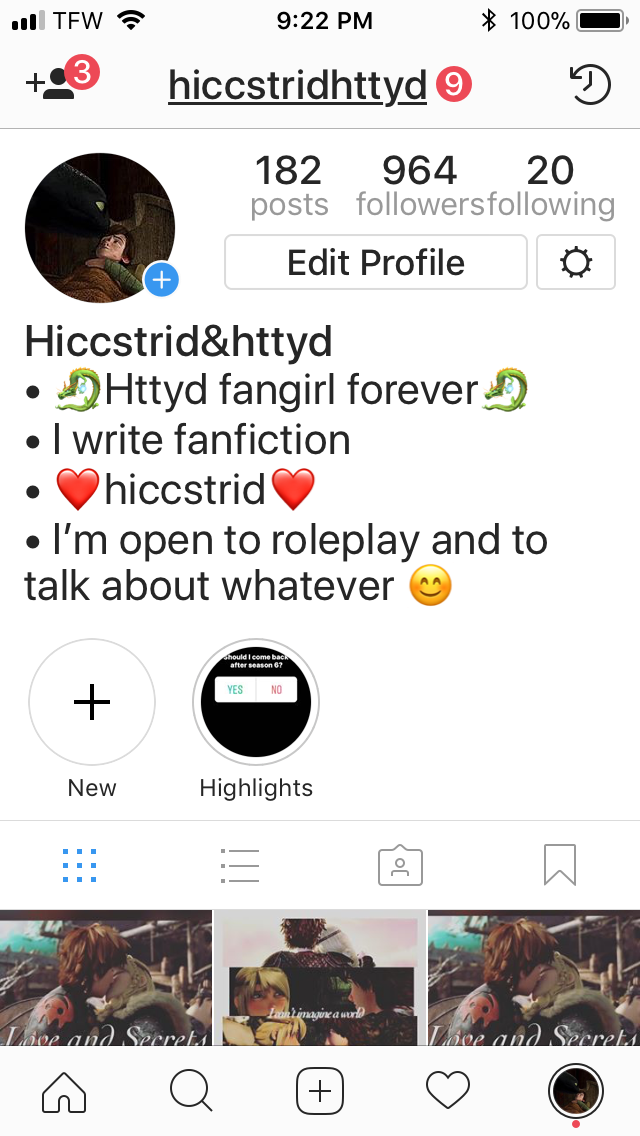Open the archive clock icon
This screenshot has height=1136, width=640.
pyautogui.click(x=589, y=85)
